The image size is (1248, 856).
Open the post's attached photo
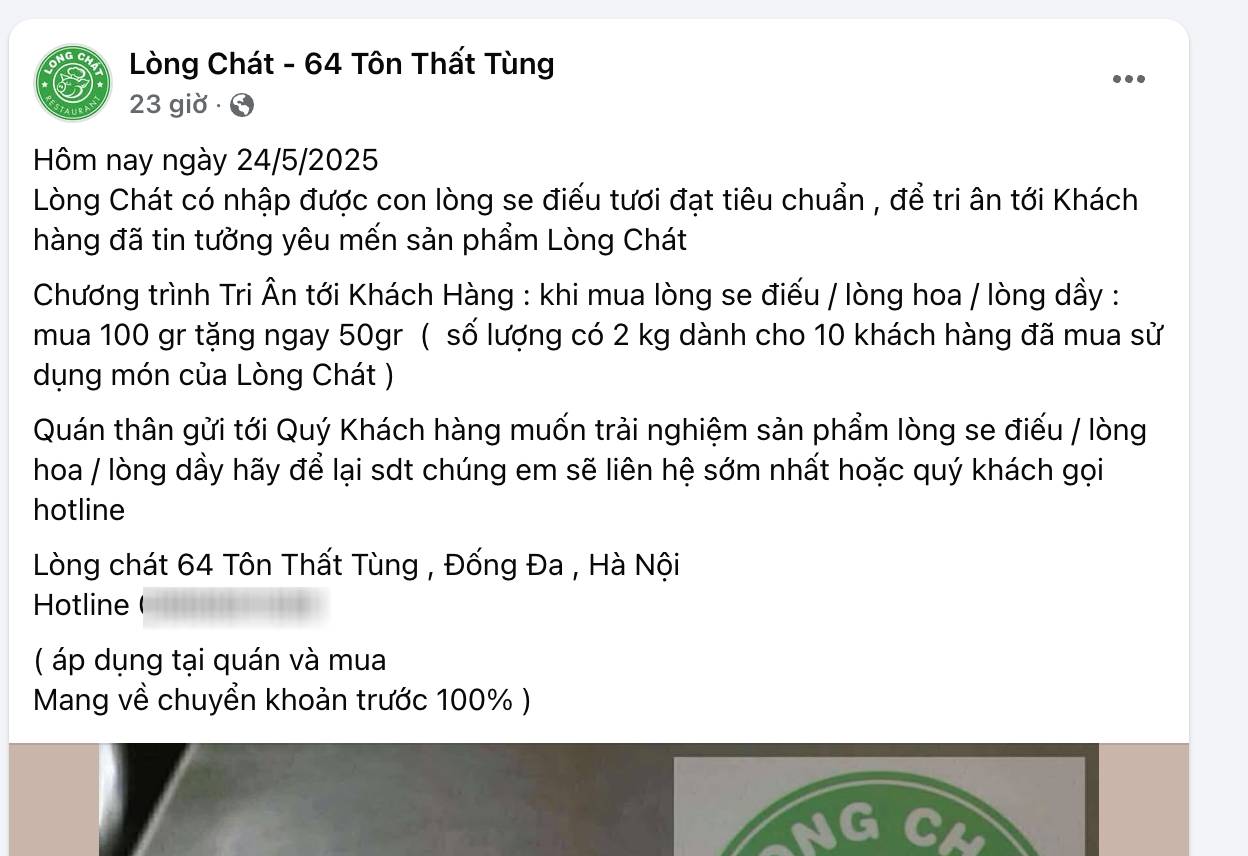click(x=598, y=800)
